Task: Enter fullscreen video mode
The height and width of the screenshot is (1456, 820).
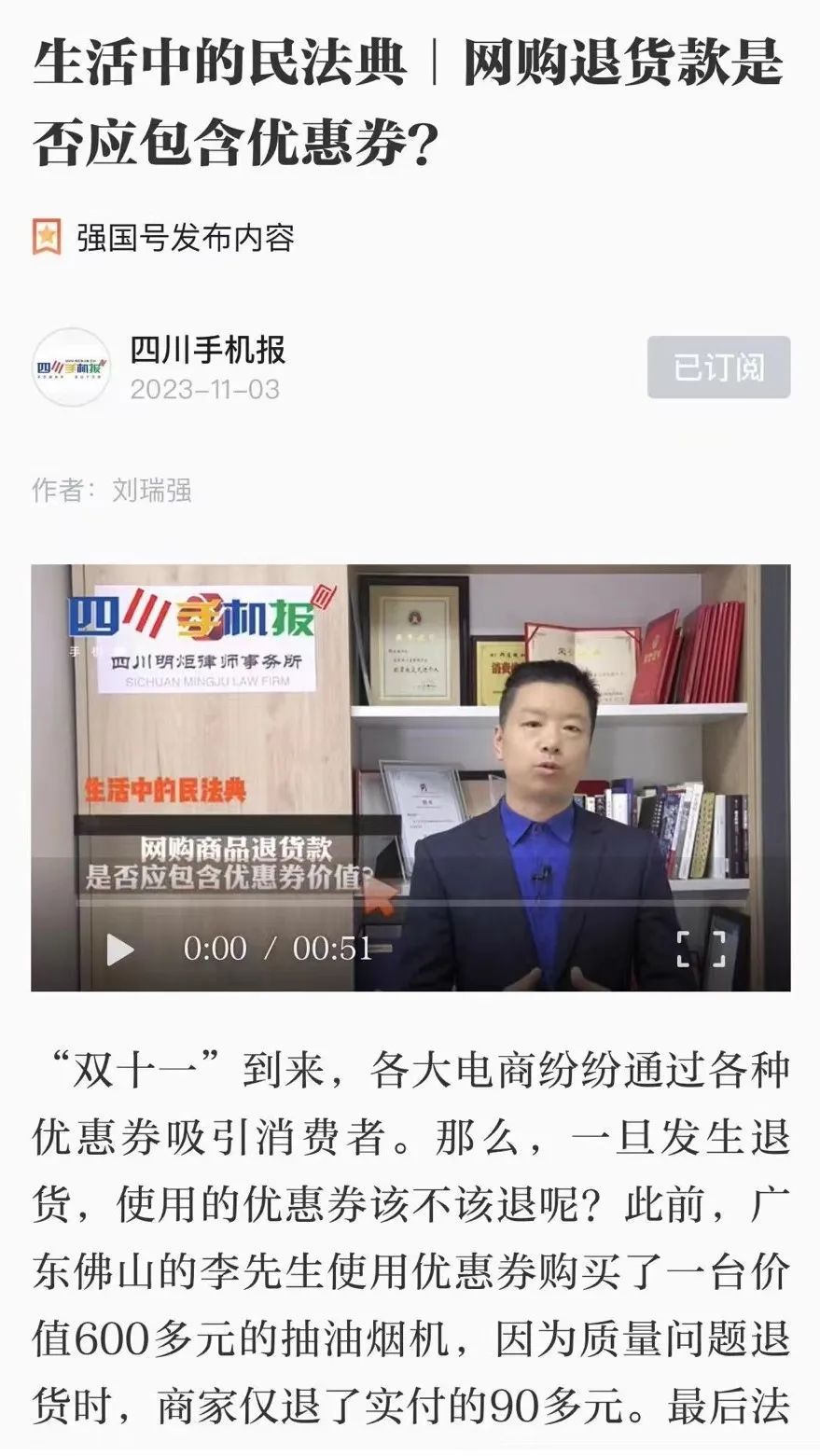Action: click(701, 948)
